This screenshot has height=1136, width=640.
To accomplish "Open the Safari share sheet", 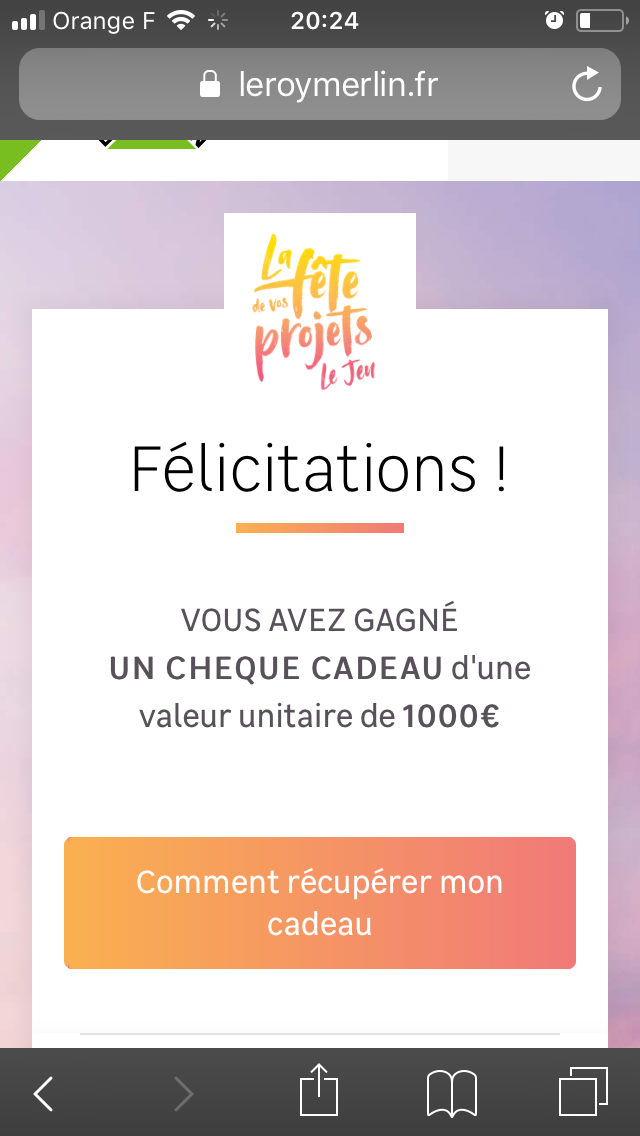I will [319, 1090].
